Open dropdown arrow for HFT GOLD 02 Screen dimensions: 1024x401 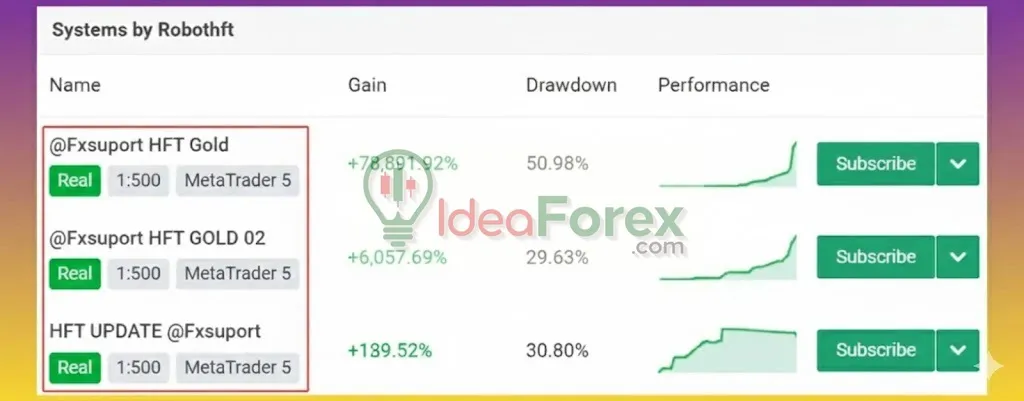957,257
